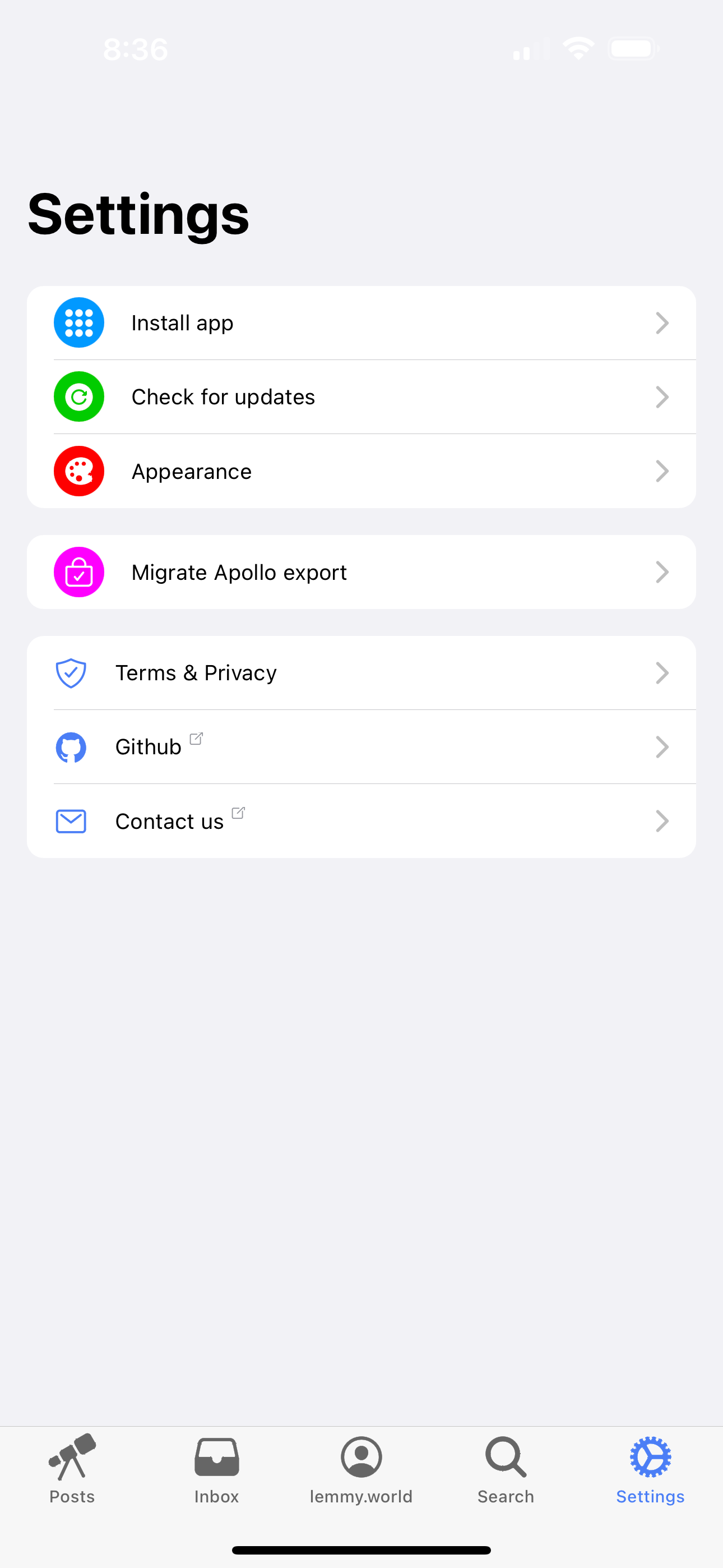This screenshot has width=723, height=1568.
Task: View Terms & Privacy
Action: tap(361, 672)
